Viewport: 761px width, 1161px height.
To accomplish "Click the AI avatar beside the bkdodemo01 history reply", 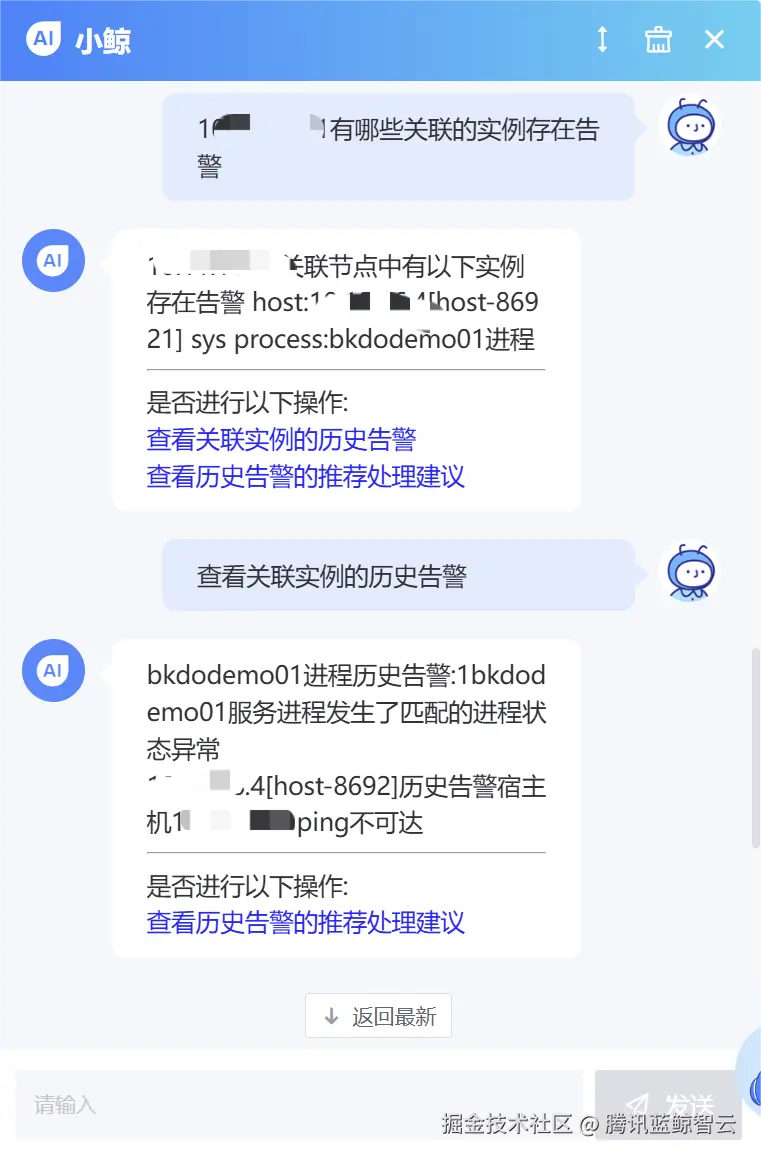I will [x=53, y=671].
